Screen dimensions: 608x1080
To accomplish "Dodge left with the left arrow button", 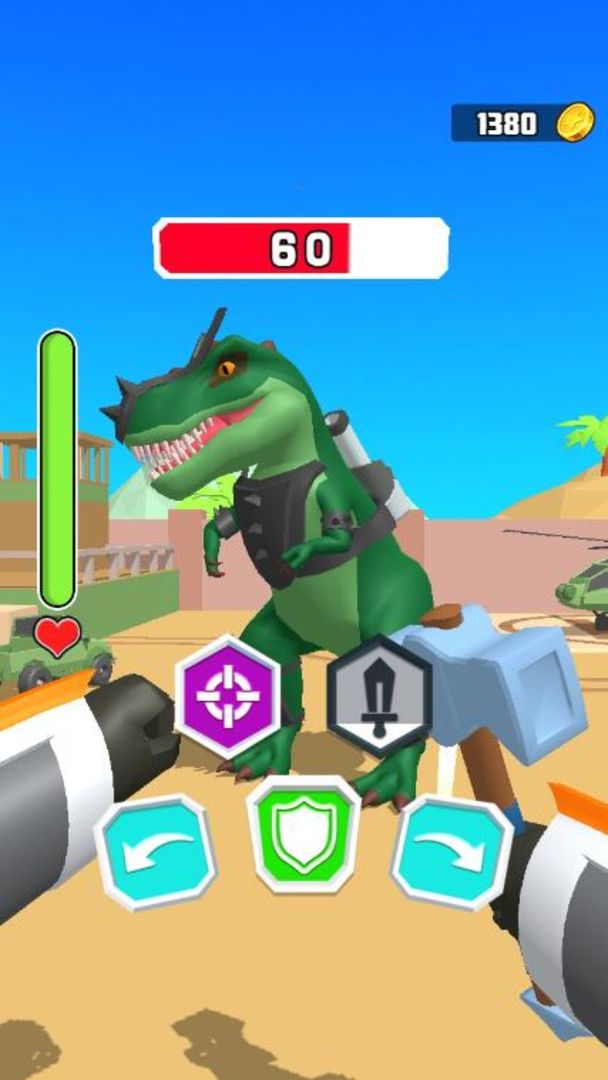I will pos(155,852).
